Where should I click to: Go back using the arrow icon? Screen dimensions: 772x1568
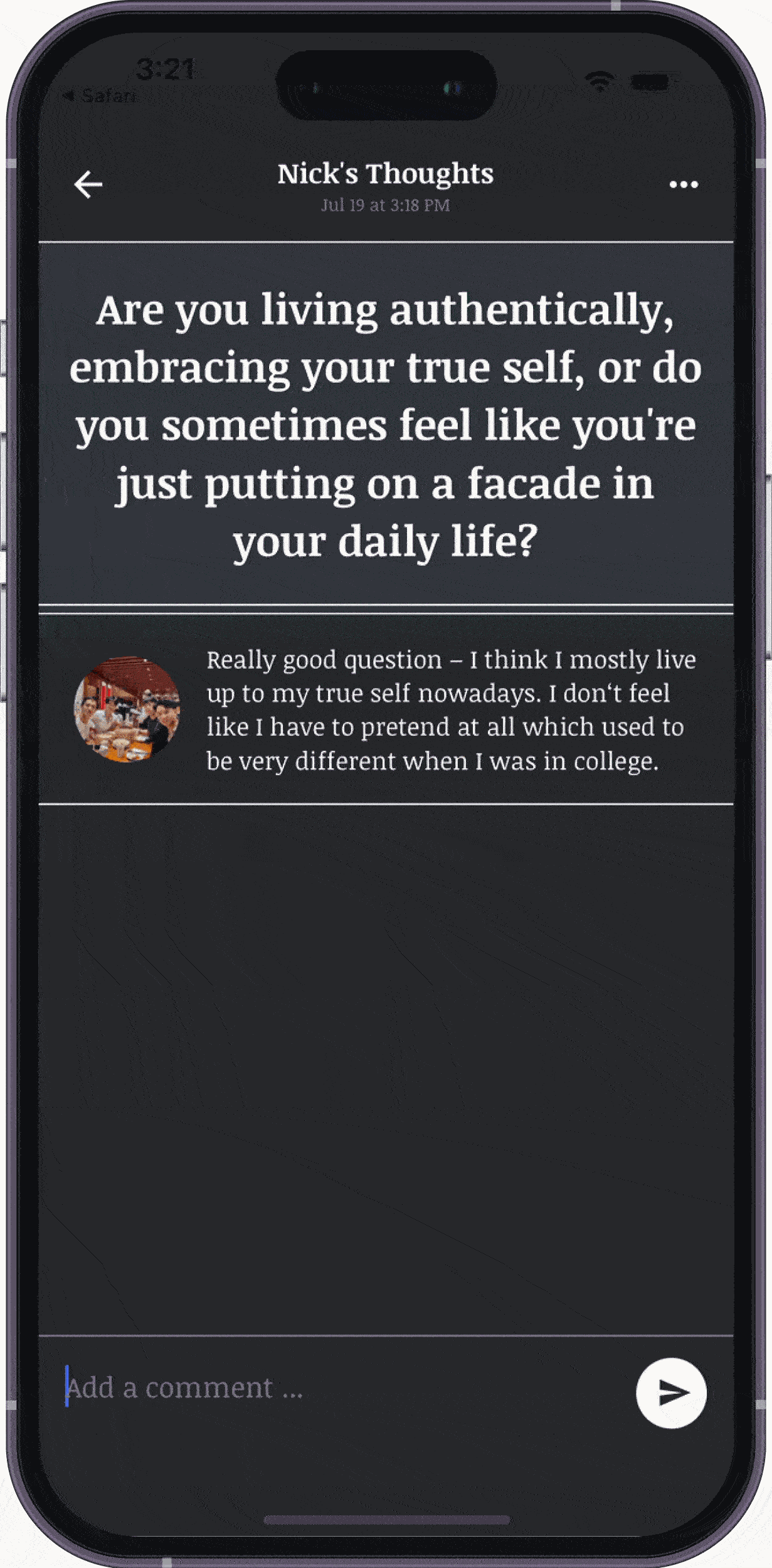[x=88, y=184]
